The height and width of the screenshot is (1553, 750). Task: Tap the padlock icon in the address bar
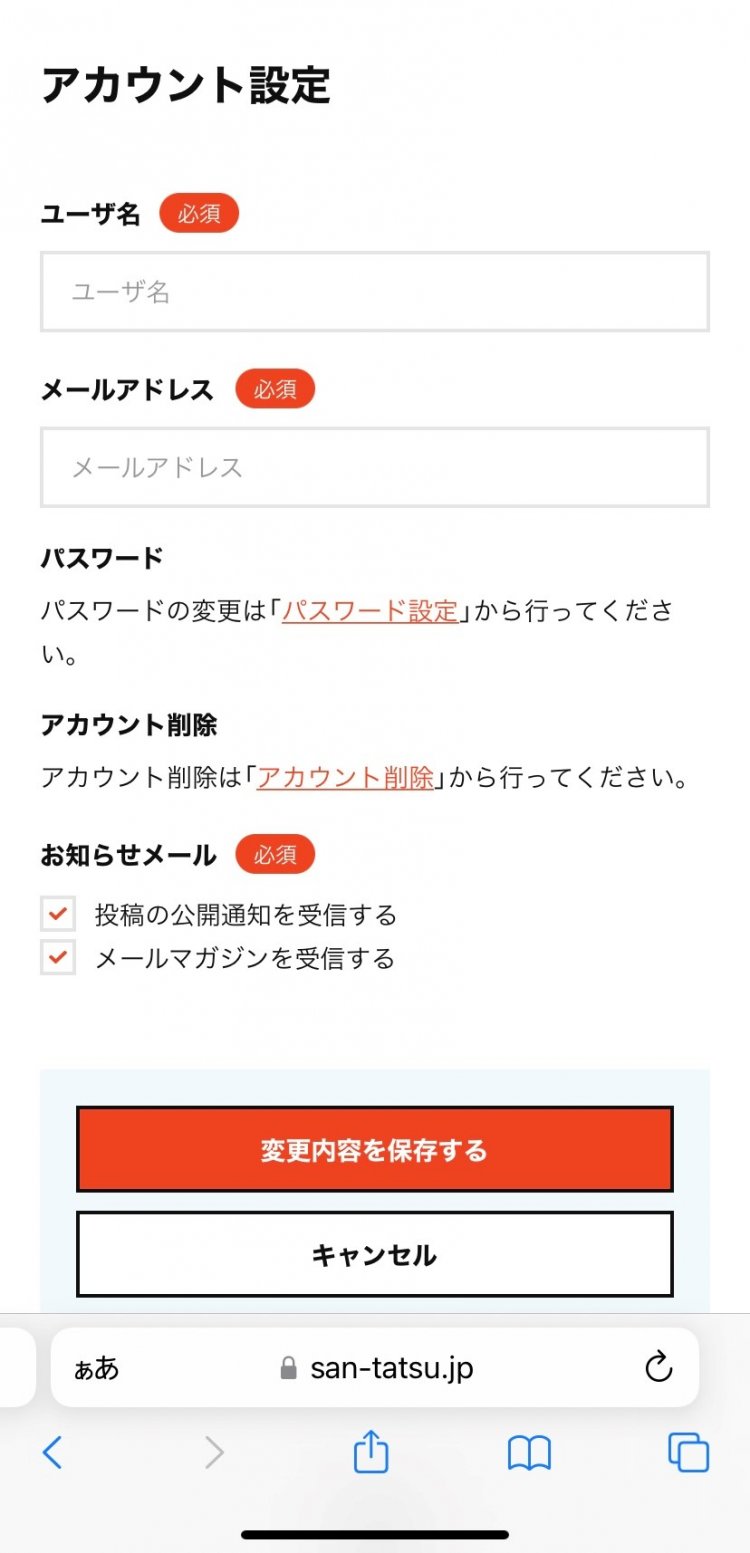[x=289, y=1368]
